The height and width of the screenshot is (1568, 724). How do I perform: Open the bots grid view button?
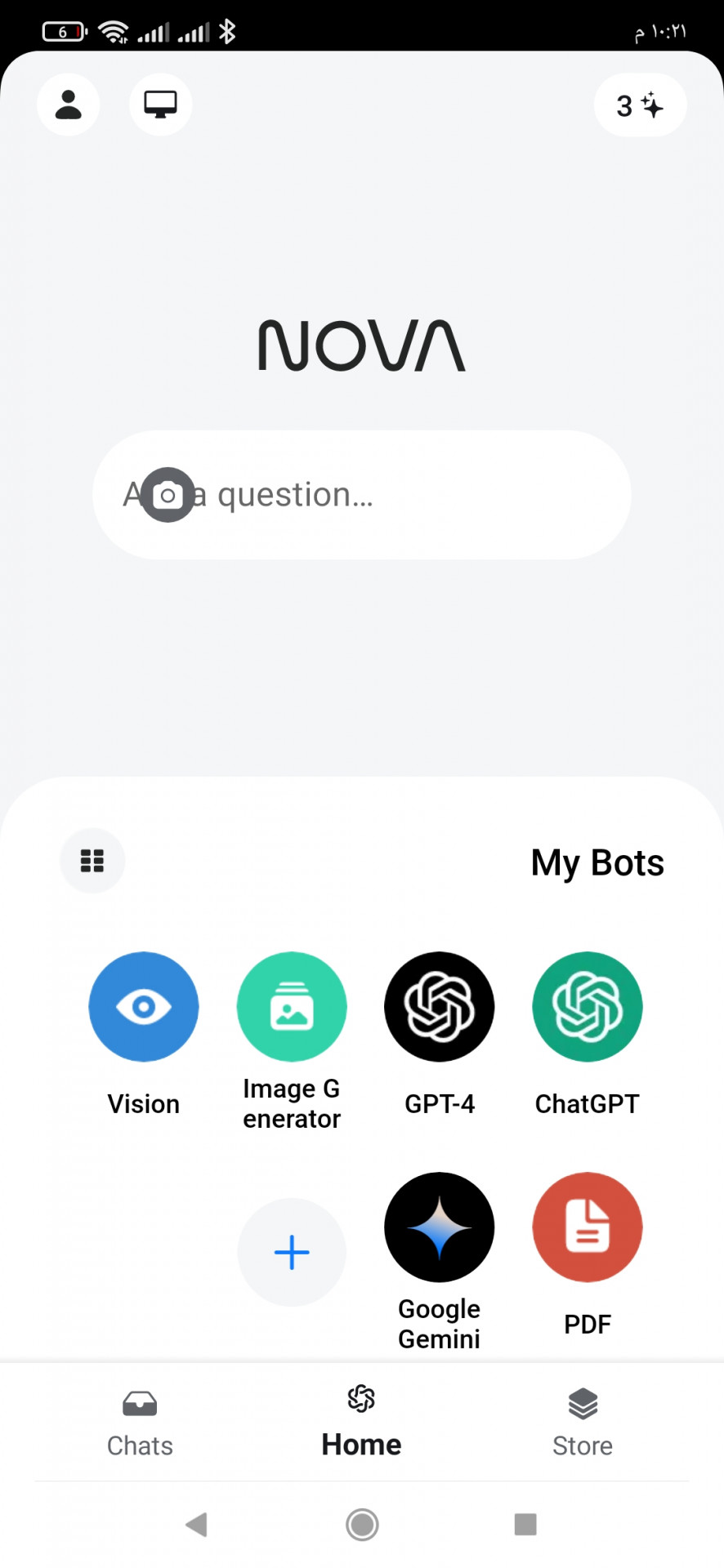point(92,861)
